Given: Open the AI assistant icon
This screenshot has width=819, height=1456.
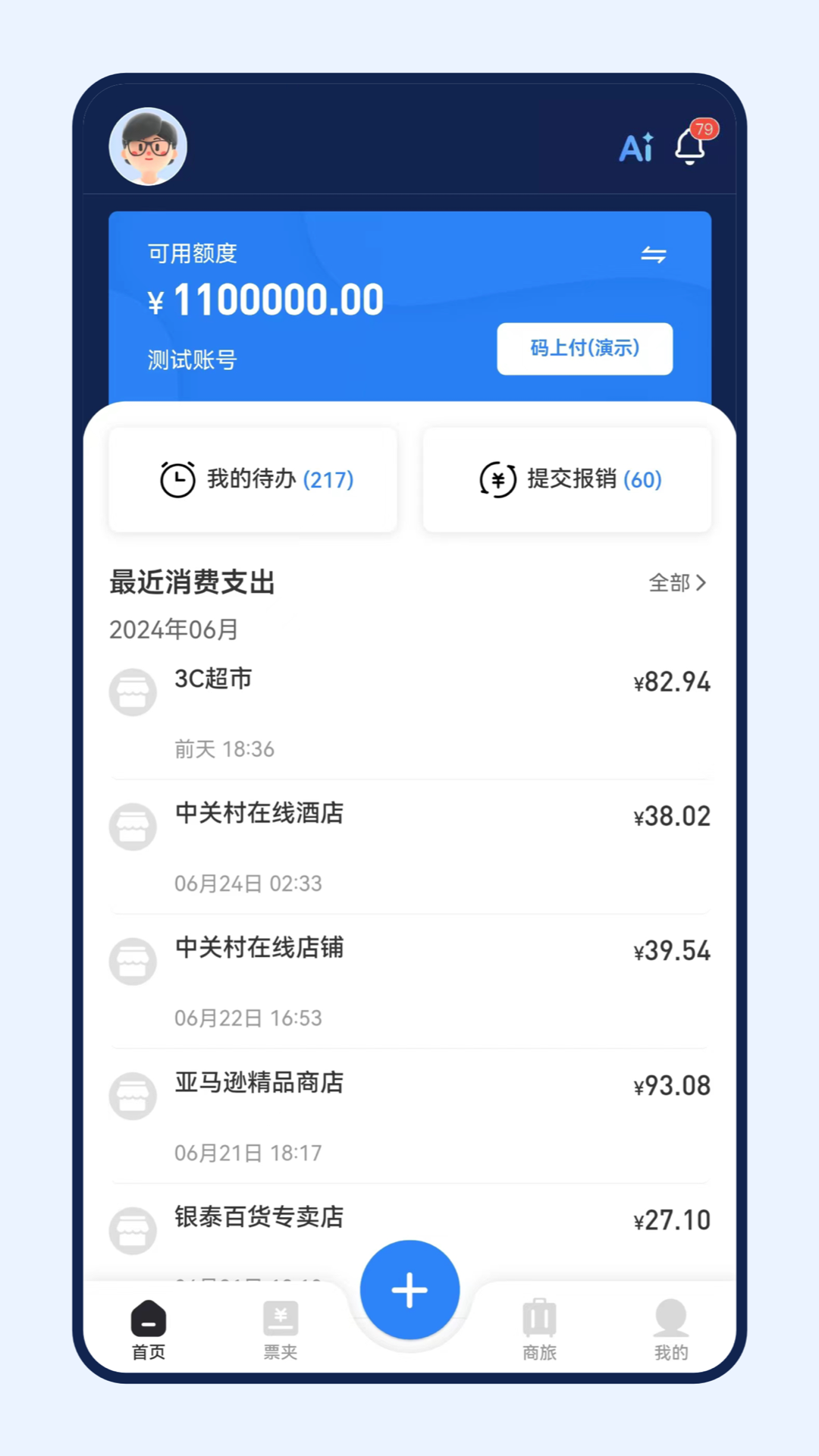Looking at the screenshot, I should 635,148.
